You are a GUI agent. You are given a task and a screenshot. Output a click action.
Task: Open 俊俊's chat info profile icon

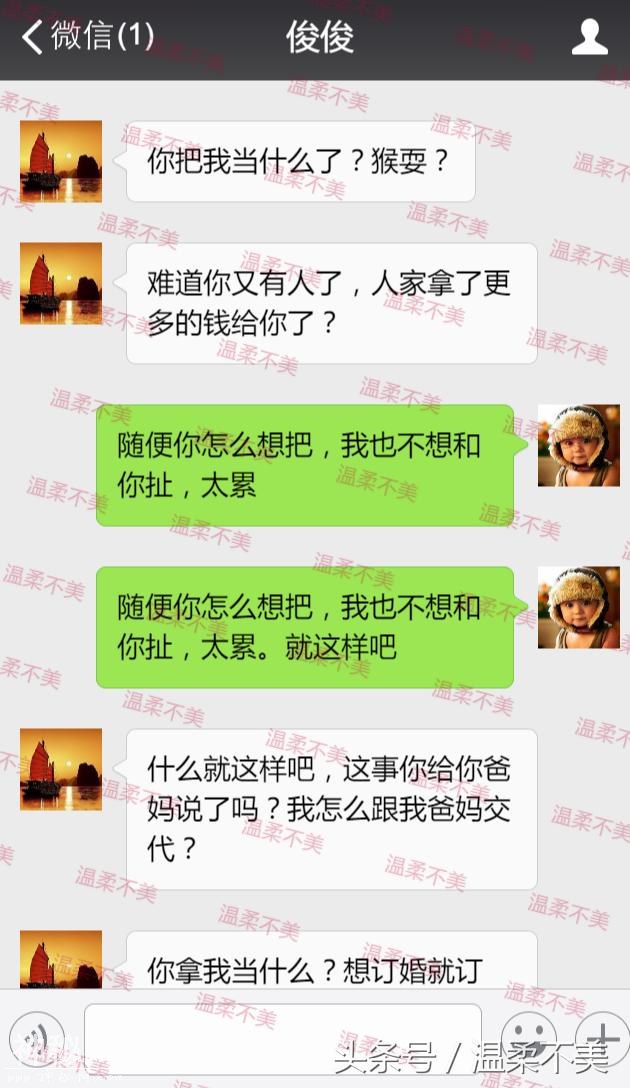click(x=589, y=38)
